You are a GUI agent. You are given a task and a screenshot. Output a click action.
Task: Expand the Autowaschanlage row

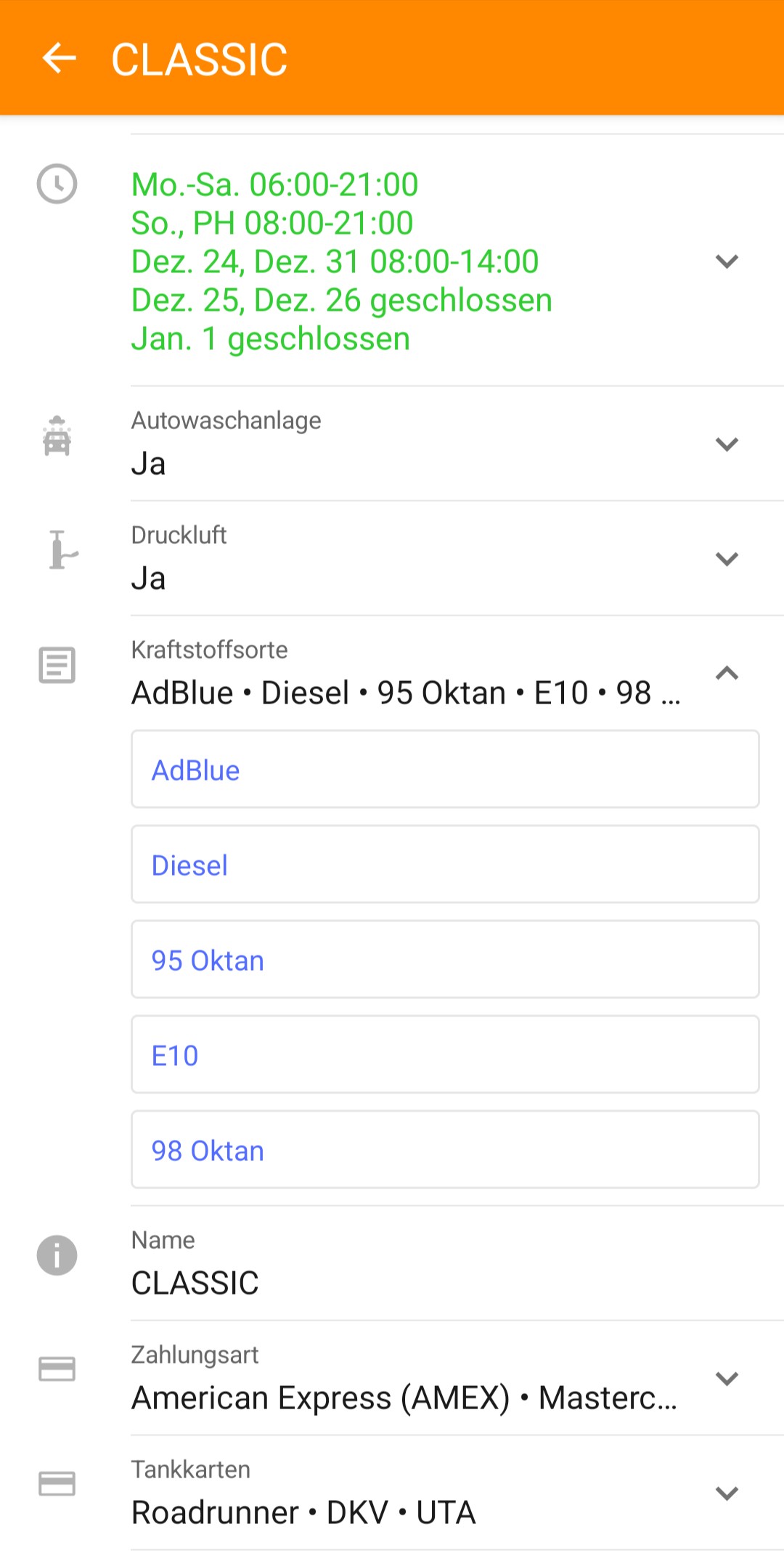pos(727,444)
